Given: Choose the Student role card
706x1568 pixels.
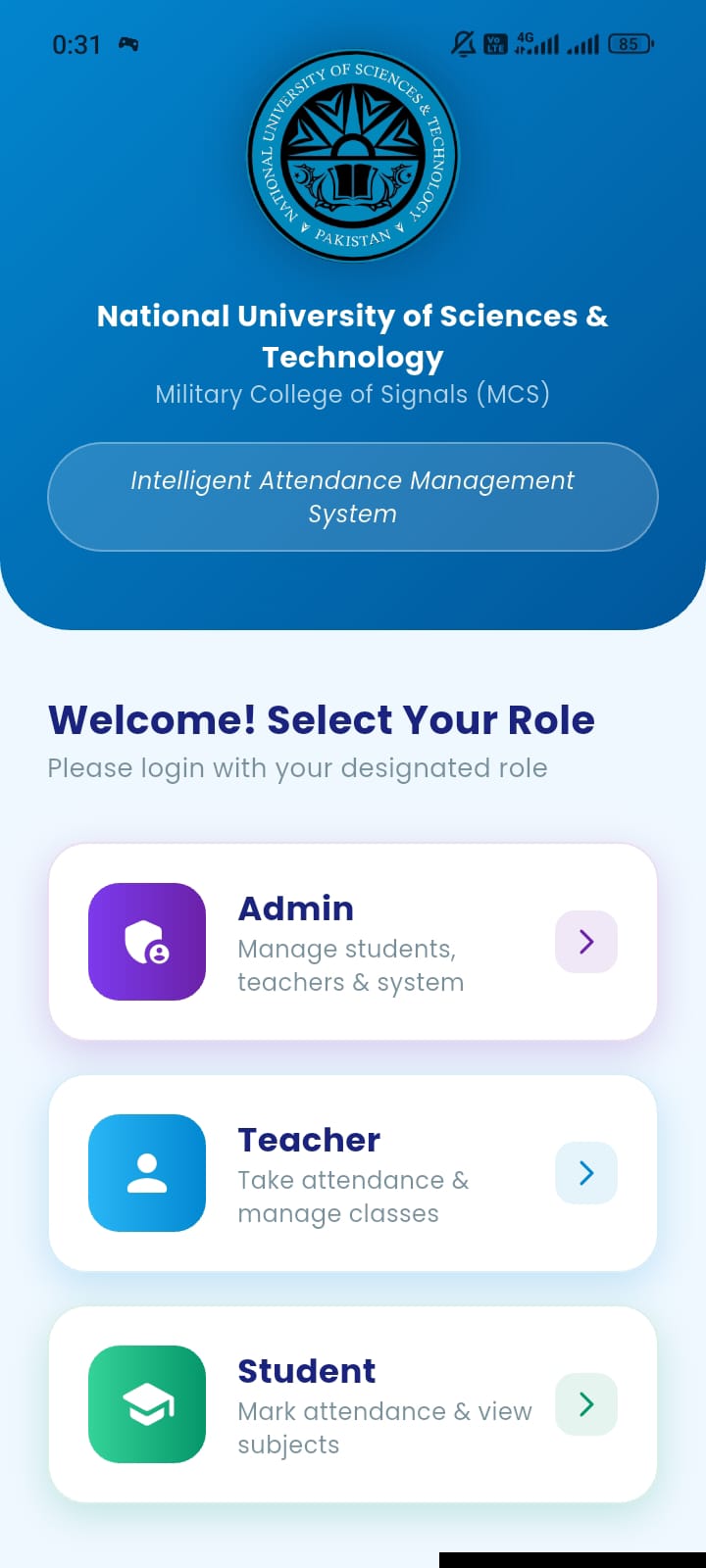Looking at the screenshot, I should pos(353,1404).
